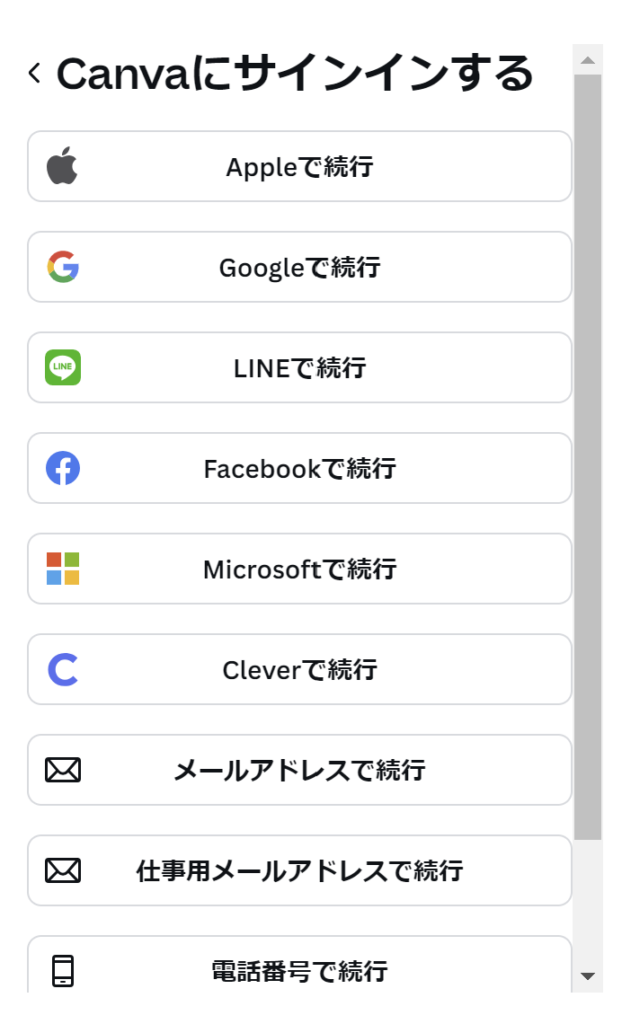
Task: Continue with Apple
Action: point(299,167)
